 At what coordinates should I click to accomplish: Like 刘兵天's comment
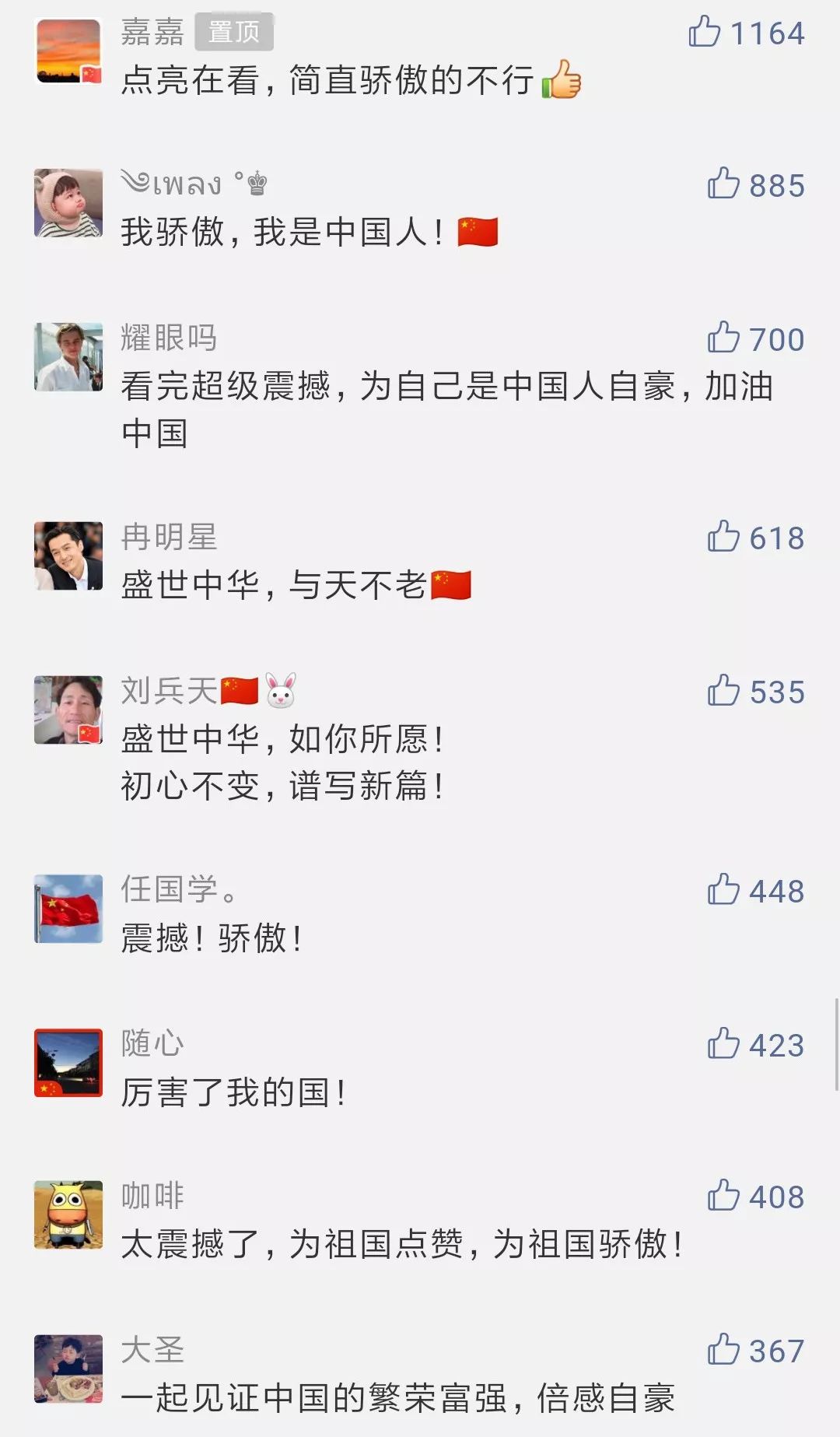(x=723, y=691)
